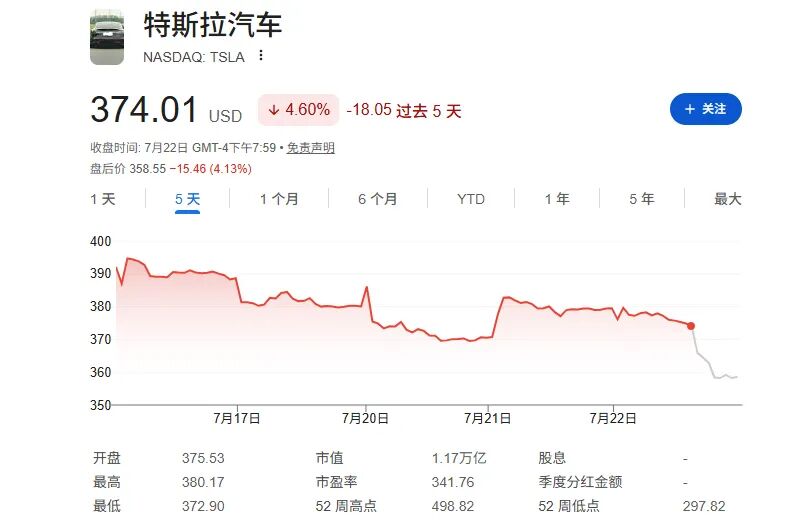The width and height of the screenshot is (793, 529).
Task: Open the overflow menu beside NASDAQ: TSLA
Action: 261,55
